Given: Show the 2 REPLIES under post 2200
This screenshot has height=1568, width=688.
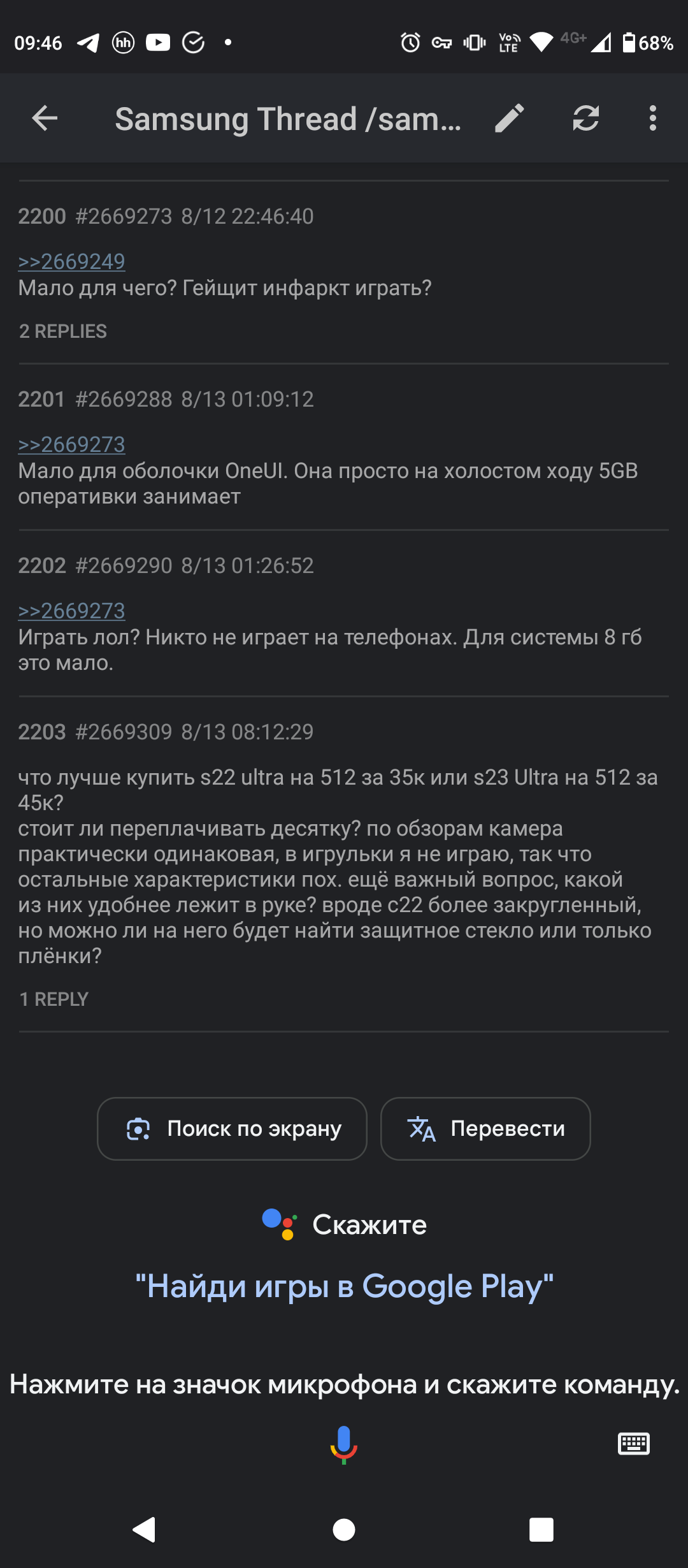Looking at the screenshot, I should pyautogui.click(x=63, y=331).
